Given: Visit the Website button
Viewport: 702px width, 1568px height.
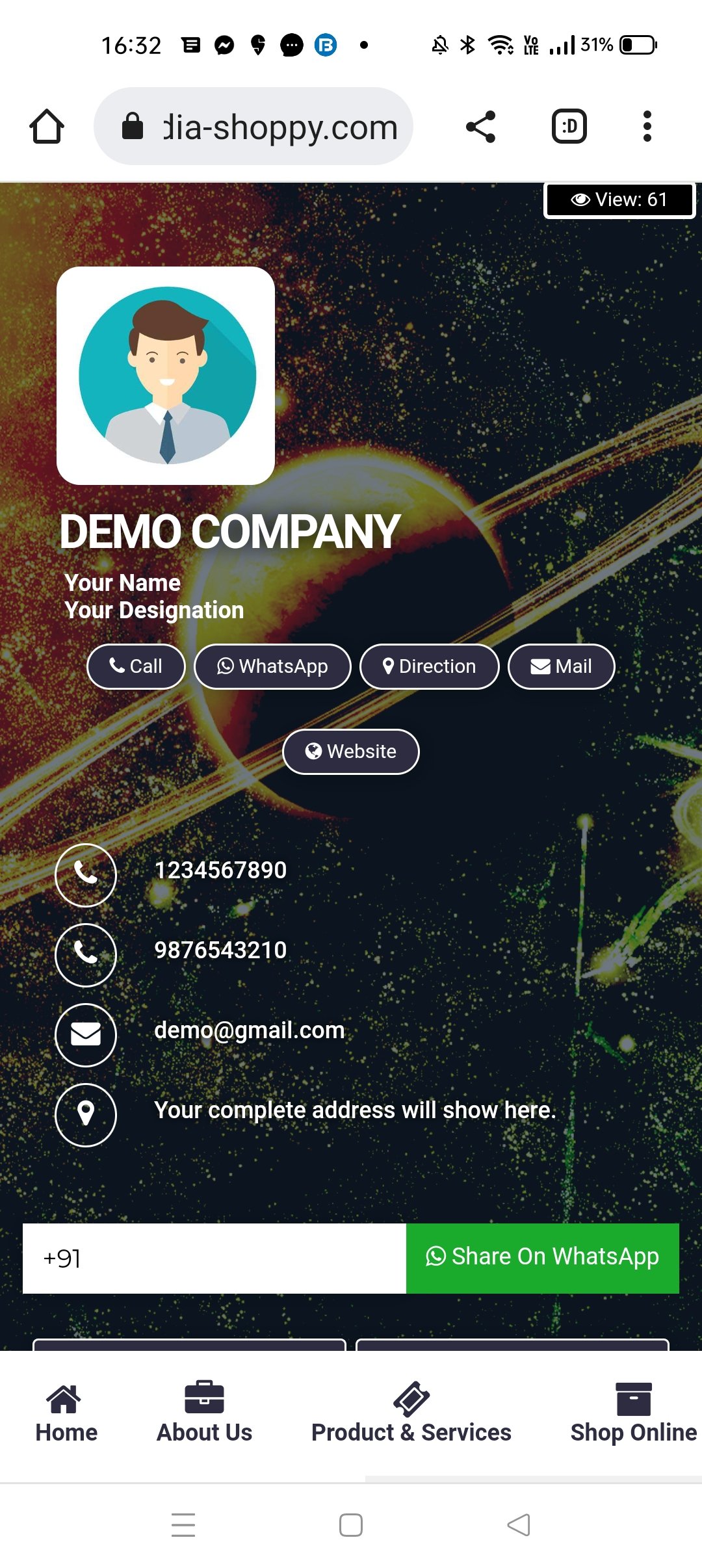Looking at the screenshot, I should click(x=351, y=751).
